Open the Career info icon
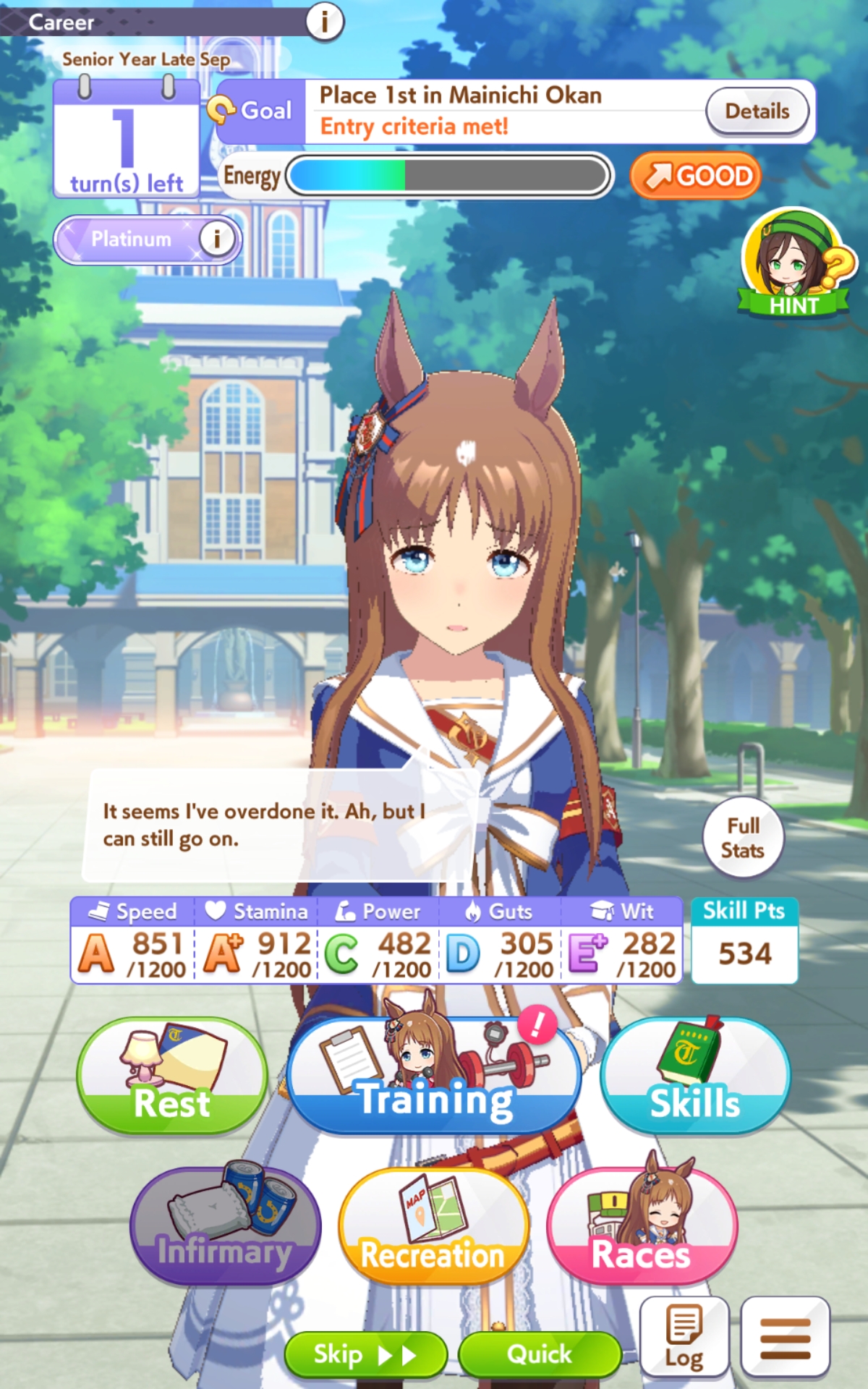This screenshot has height=1389, width=868. point(324,22)
